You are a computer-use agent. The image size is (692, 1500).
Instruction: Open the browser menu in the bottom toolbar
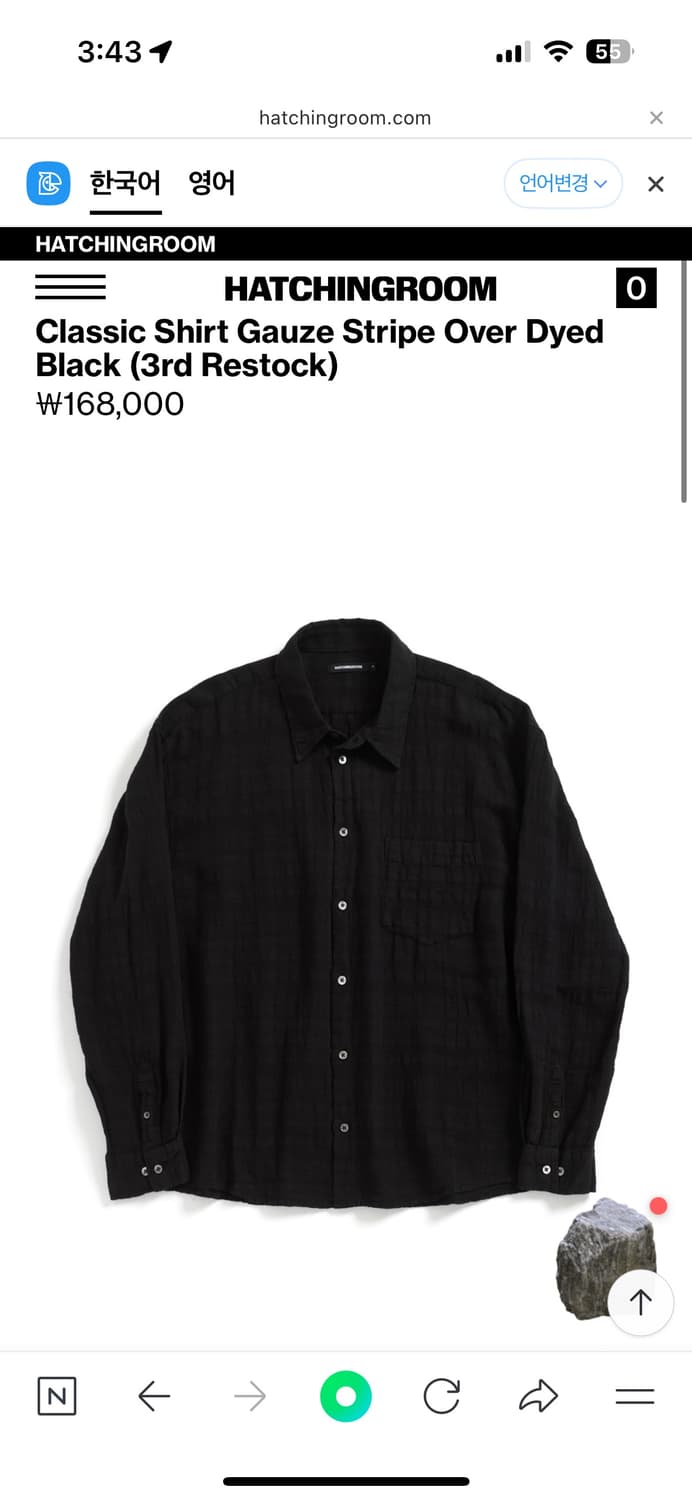pyautogui.click(x=634, y=1396)
